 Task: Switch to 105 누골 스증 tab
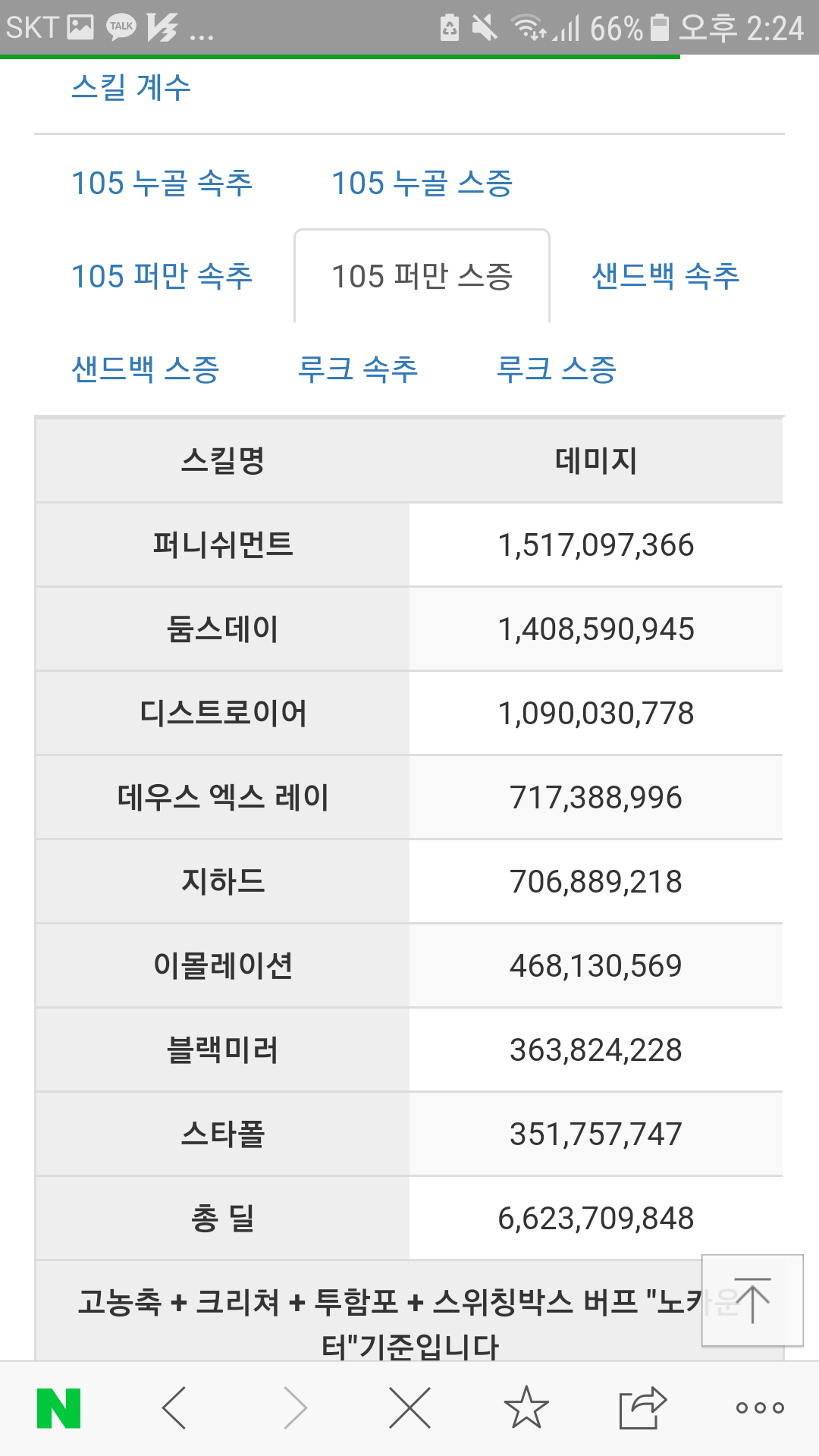(422, 183)
